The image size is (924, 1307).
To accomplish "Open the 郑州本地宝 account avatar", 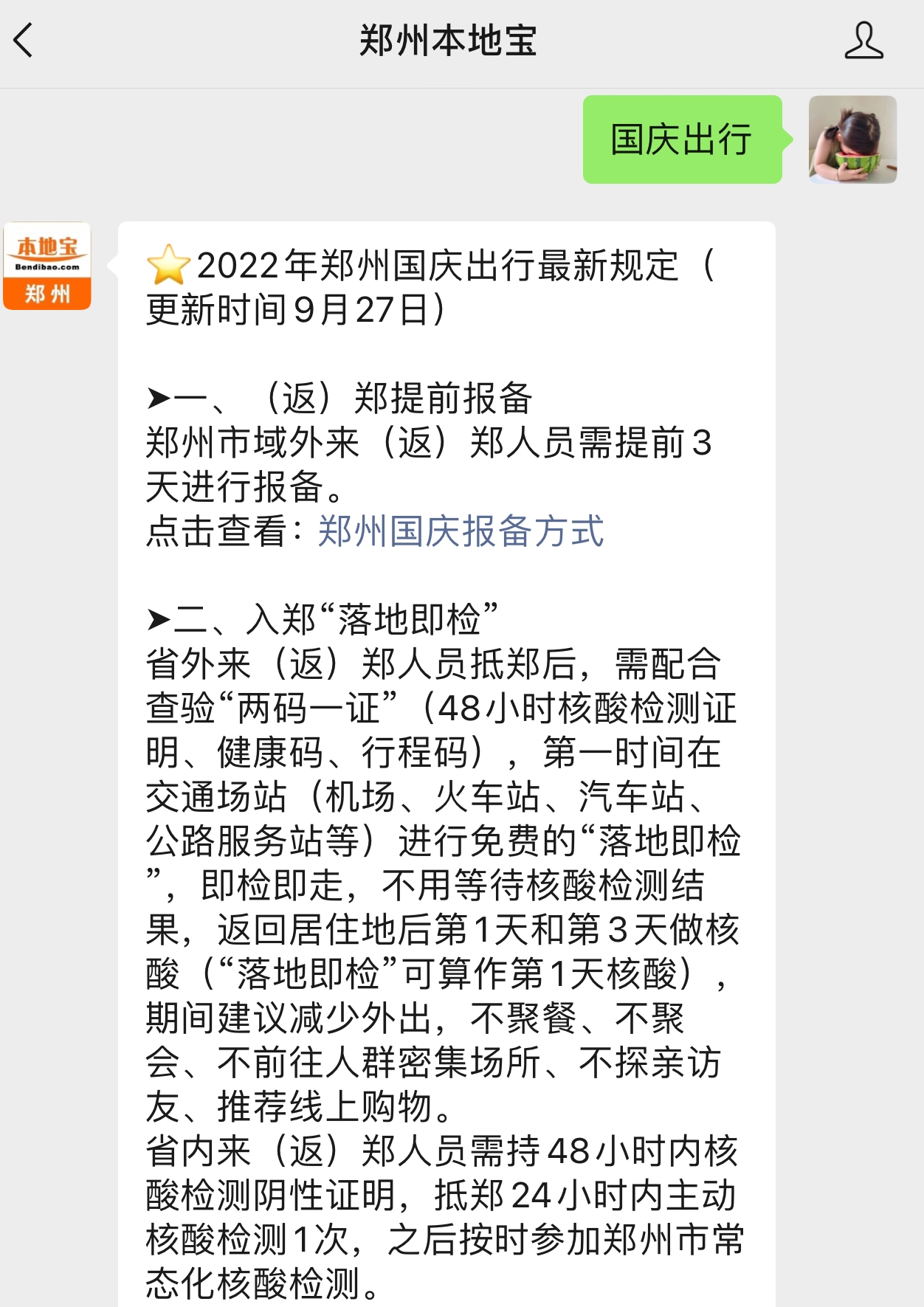I will pyautogui.click(x=47, y=266).
